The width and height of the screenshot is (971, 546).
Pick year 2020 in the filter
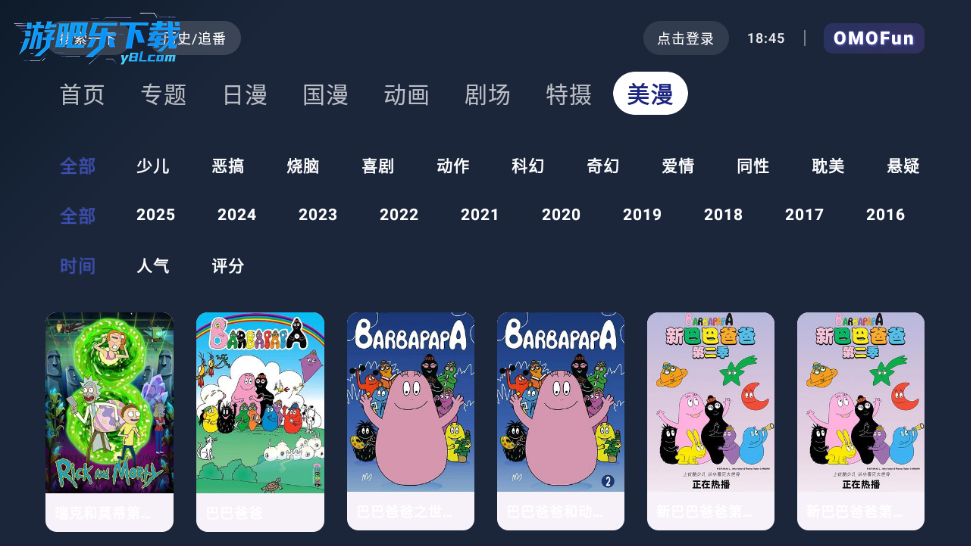tap(561, 215)
